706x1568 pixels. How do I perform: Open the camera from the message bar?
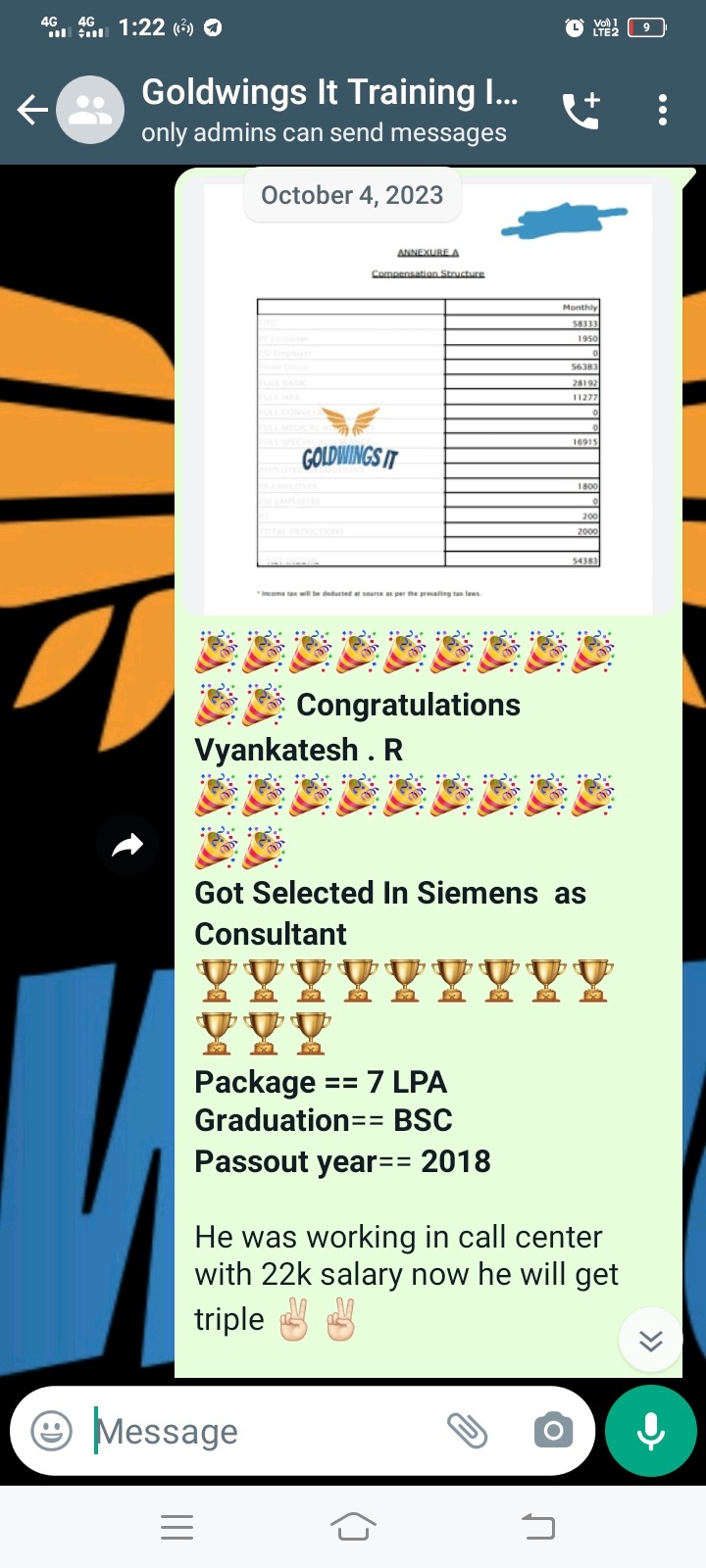pyautogui.click(x=553, y=1431)
